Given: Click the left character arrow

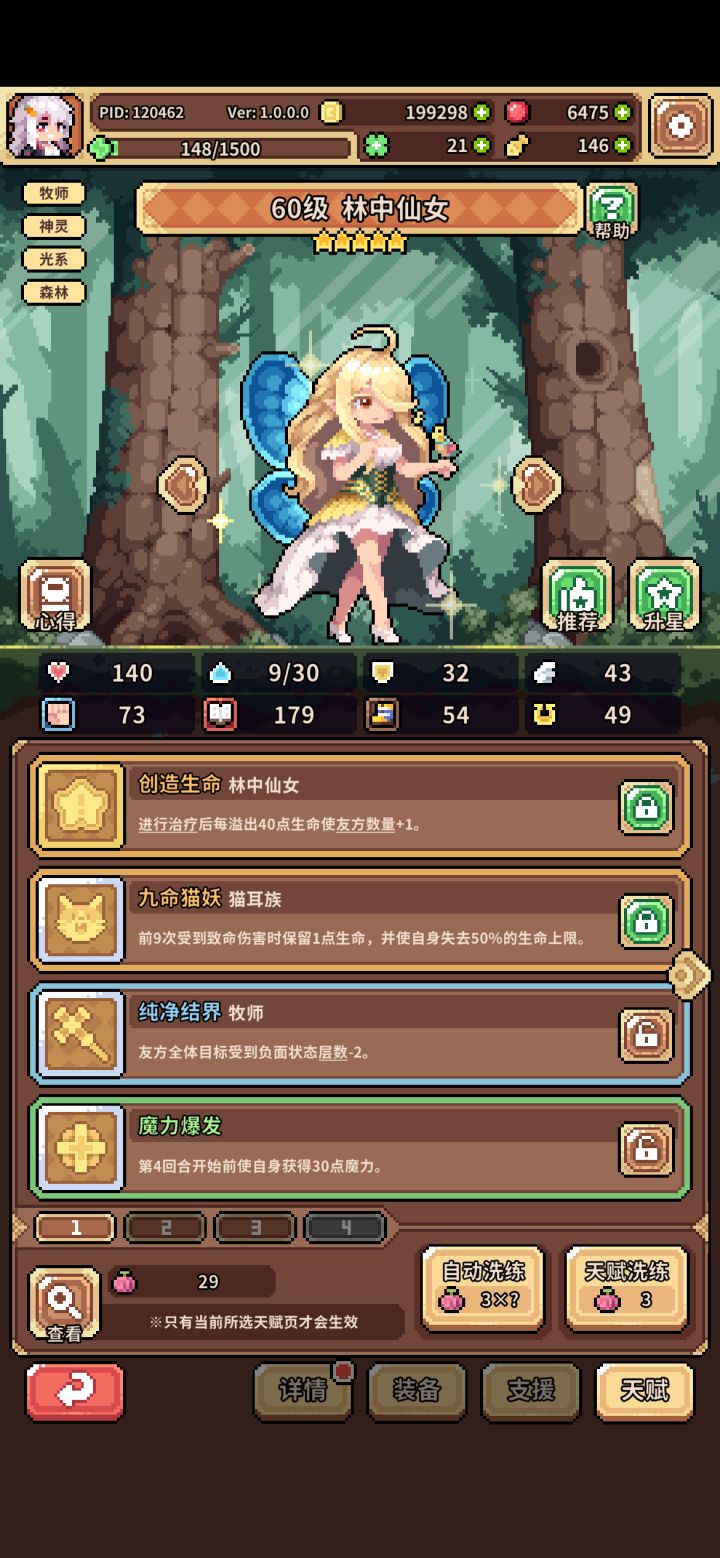Looking at the screenshot, I should [x=183, y=484].
